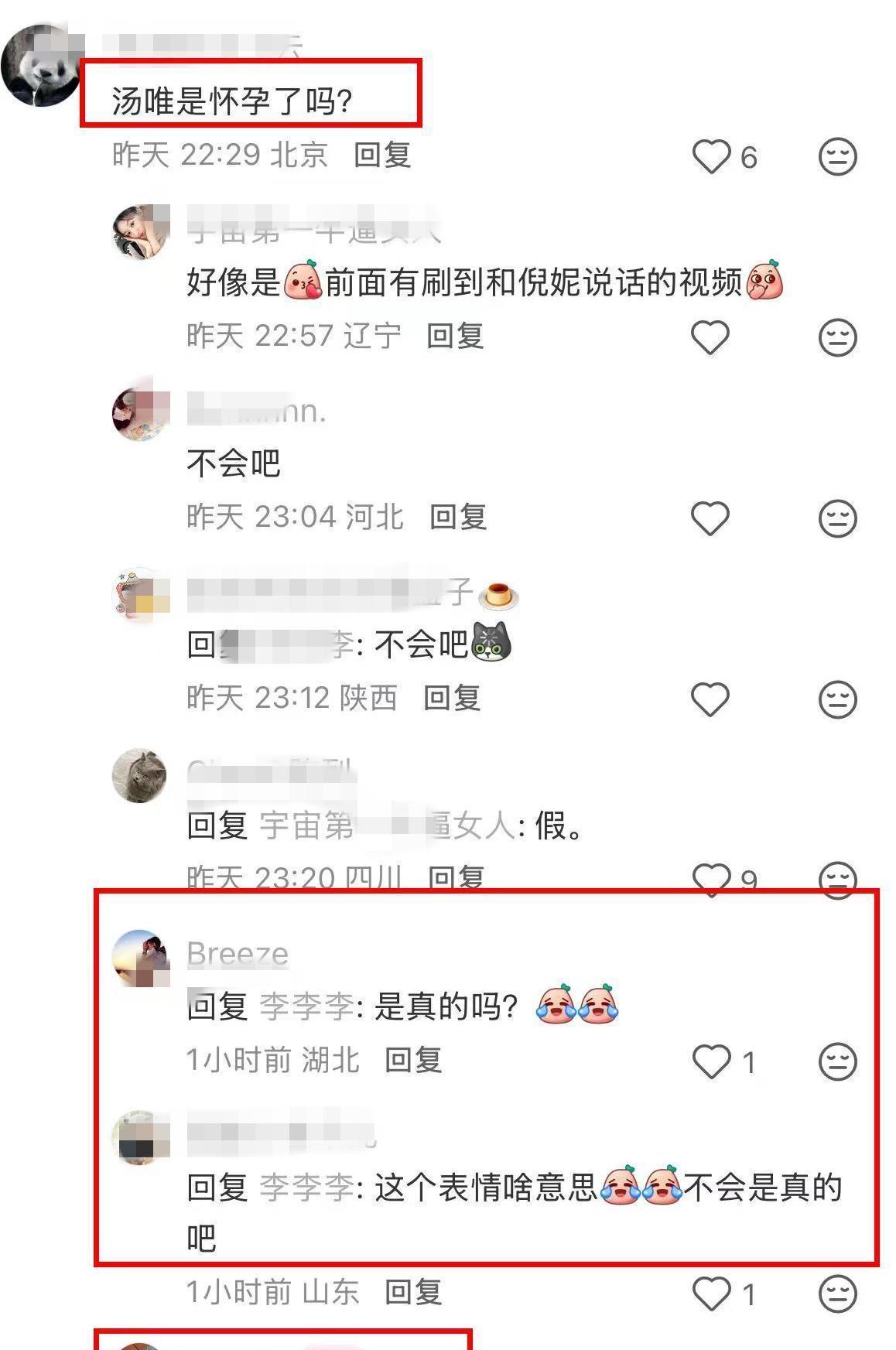Open Breeze's profile avatar
The image size is (896, 1350).
click(140, 958)
